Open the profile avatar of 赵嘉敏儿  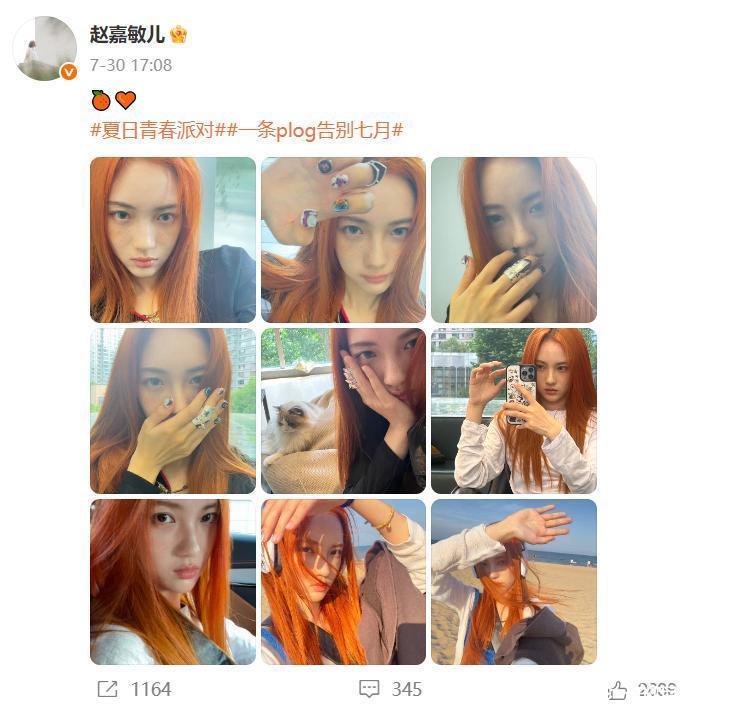pyautogui.click(x=45, y=47)
